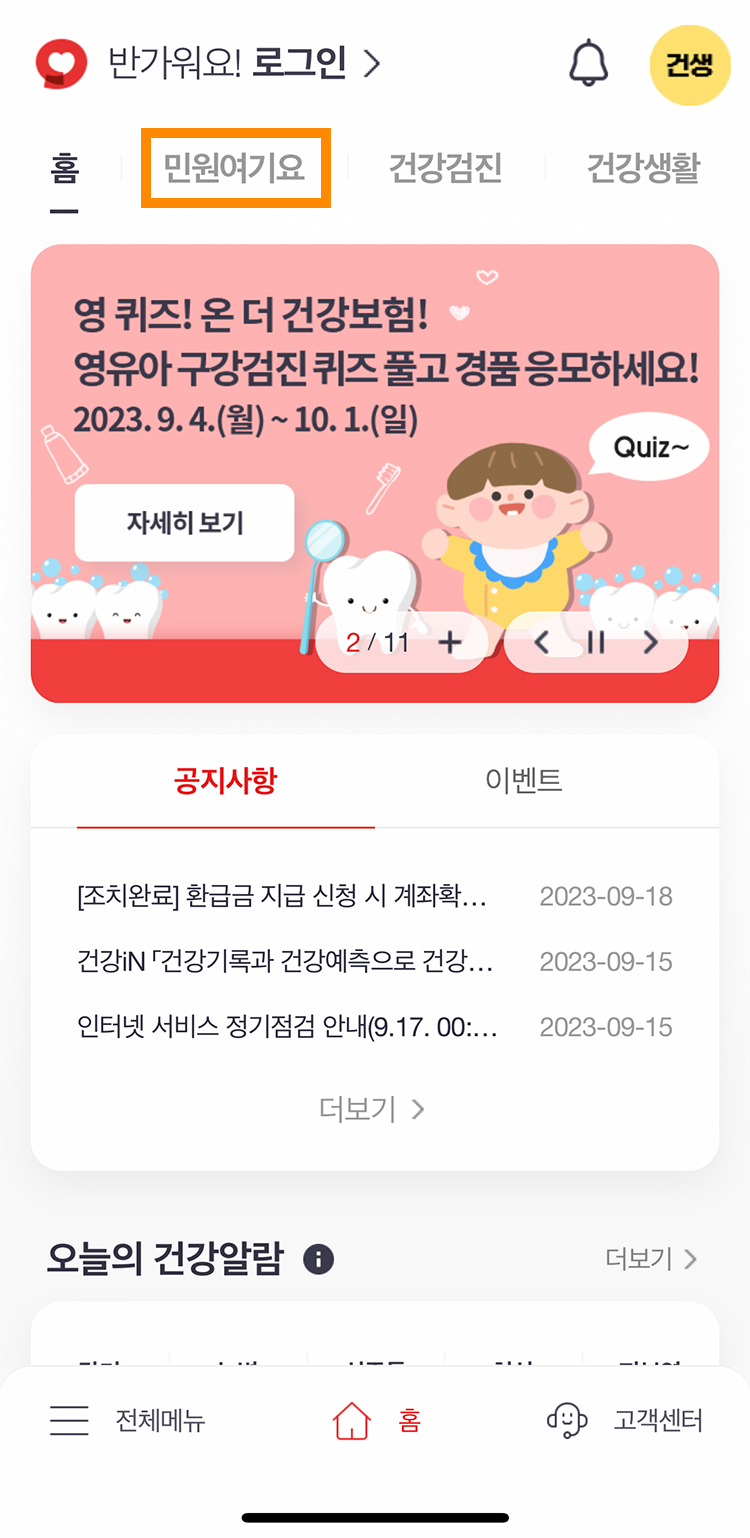The image size is (750, 1538).
Task: Open the 건생 profile circle
Action: pyautogui.click(x=689, y=64)
